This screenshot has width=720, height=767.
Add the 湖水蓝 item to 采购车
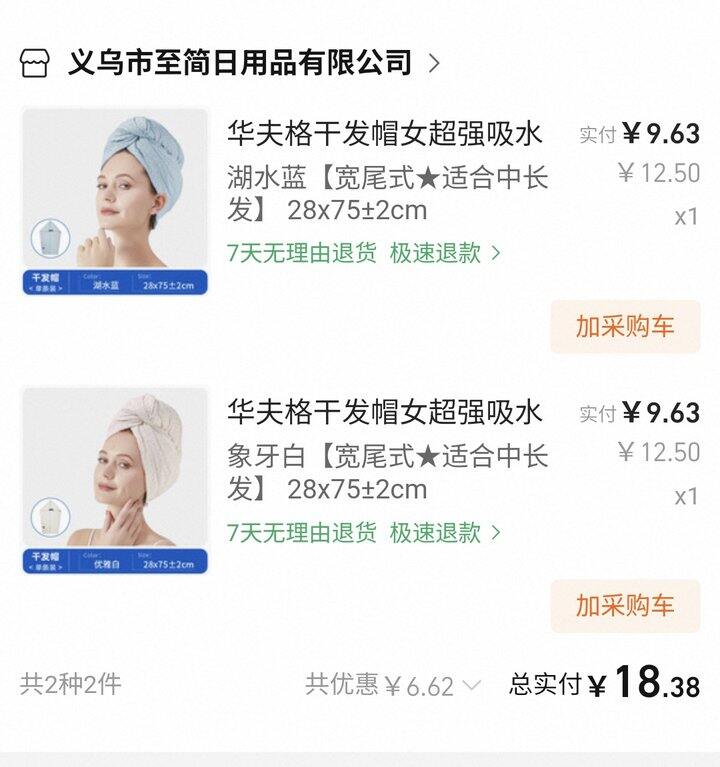(x=625, y=326)
